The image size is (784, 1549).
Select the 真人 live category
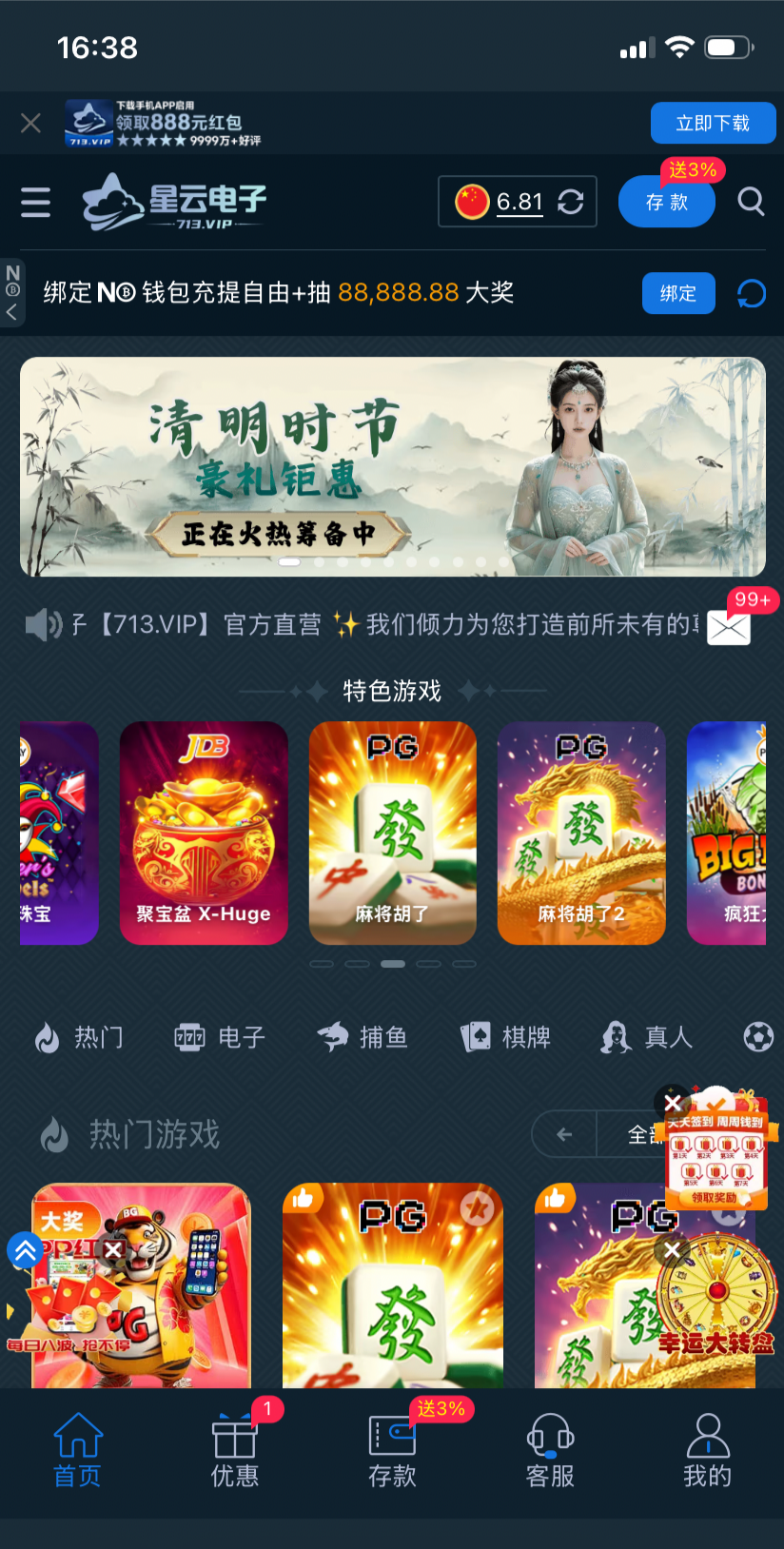[x=647, y=1037]
